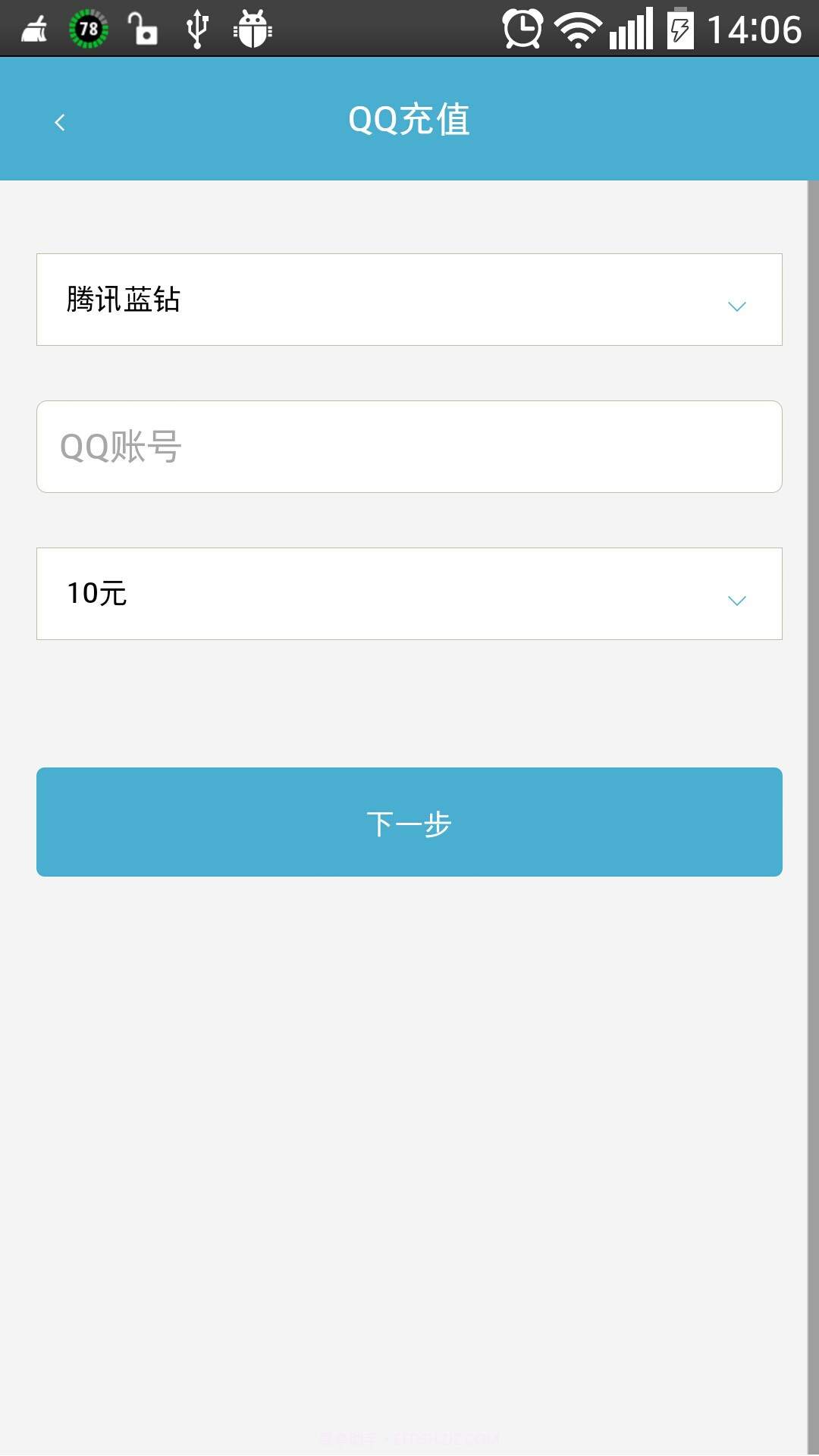
Task: Tap the QQ账号 input field
Action: 408,447
